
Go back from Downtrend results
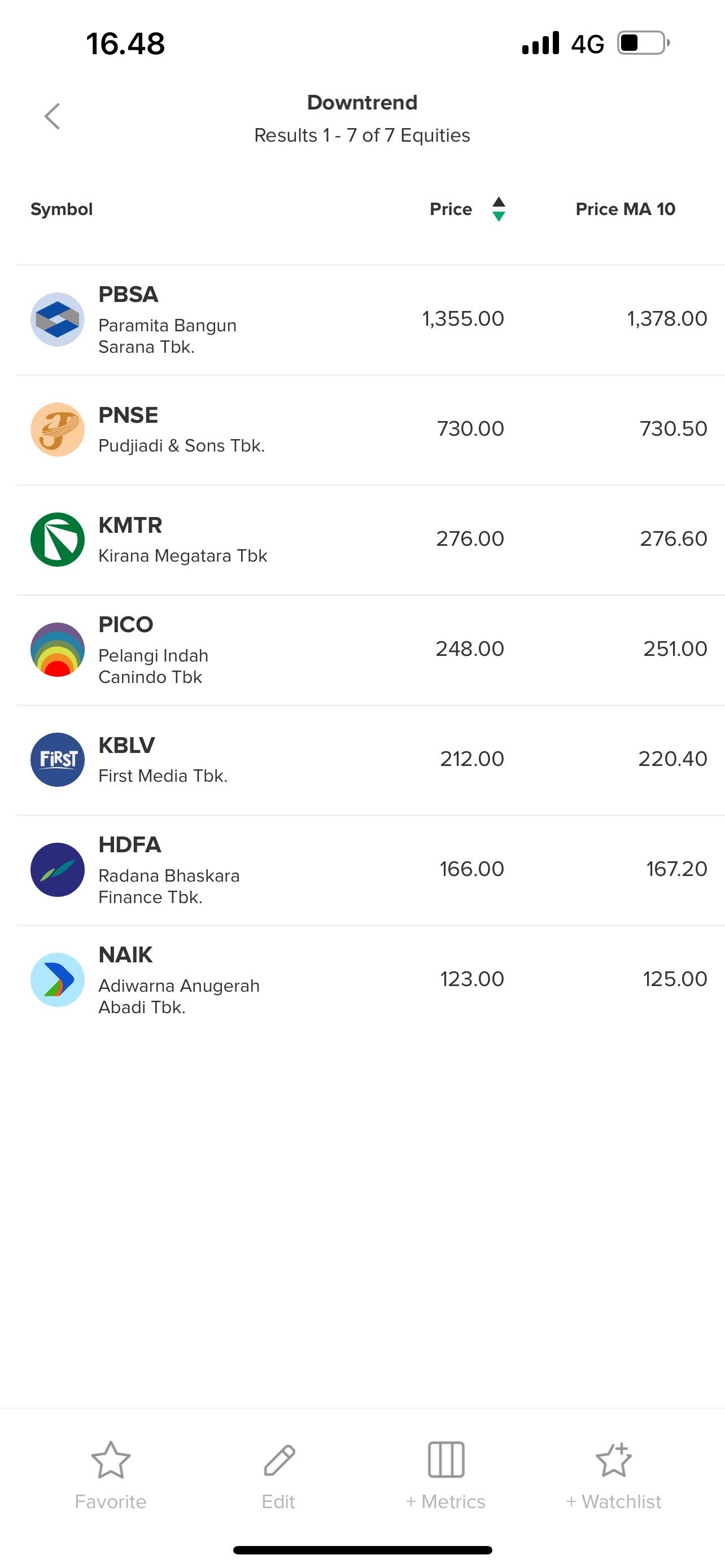pyautogui.click(x=53, y=116)
